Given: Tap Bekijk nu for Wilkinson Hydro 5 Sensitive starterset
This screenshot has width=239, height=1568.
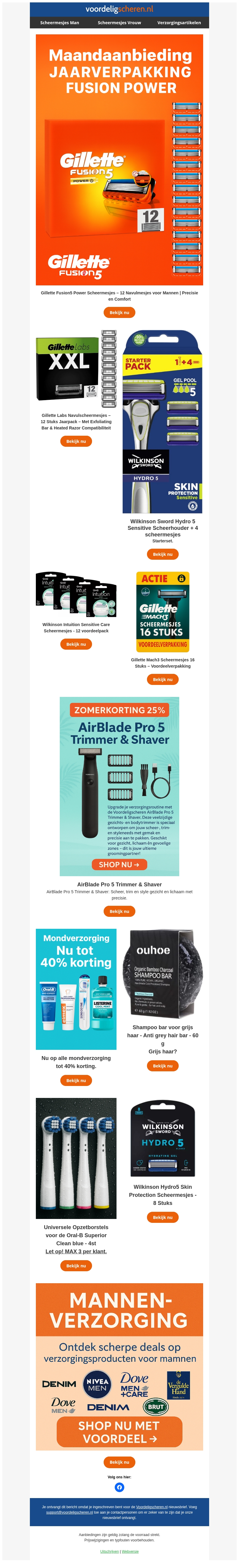Looking at the screenshot, I should coord(163,554).
